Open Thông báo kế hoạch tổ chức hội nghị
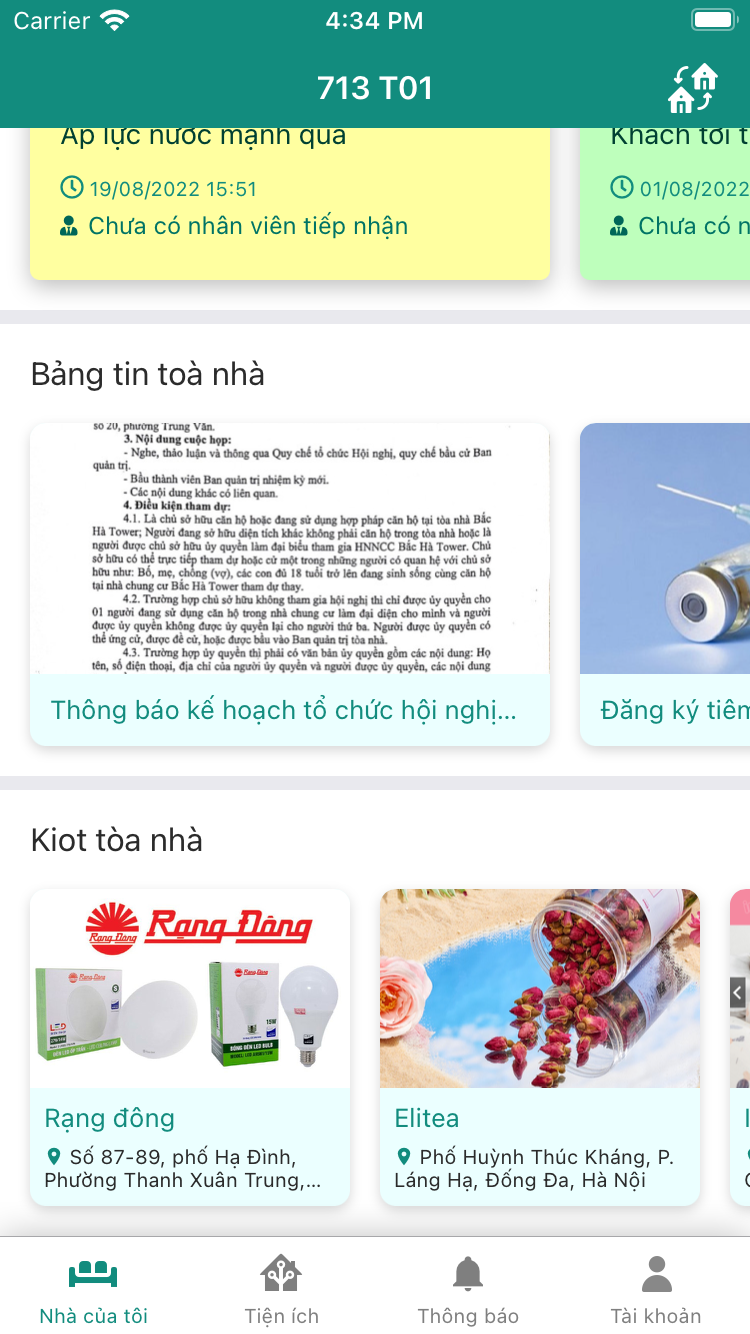This screenshot has width=750, height=1334. coord(290,585)
